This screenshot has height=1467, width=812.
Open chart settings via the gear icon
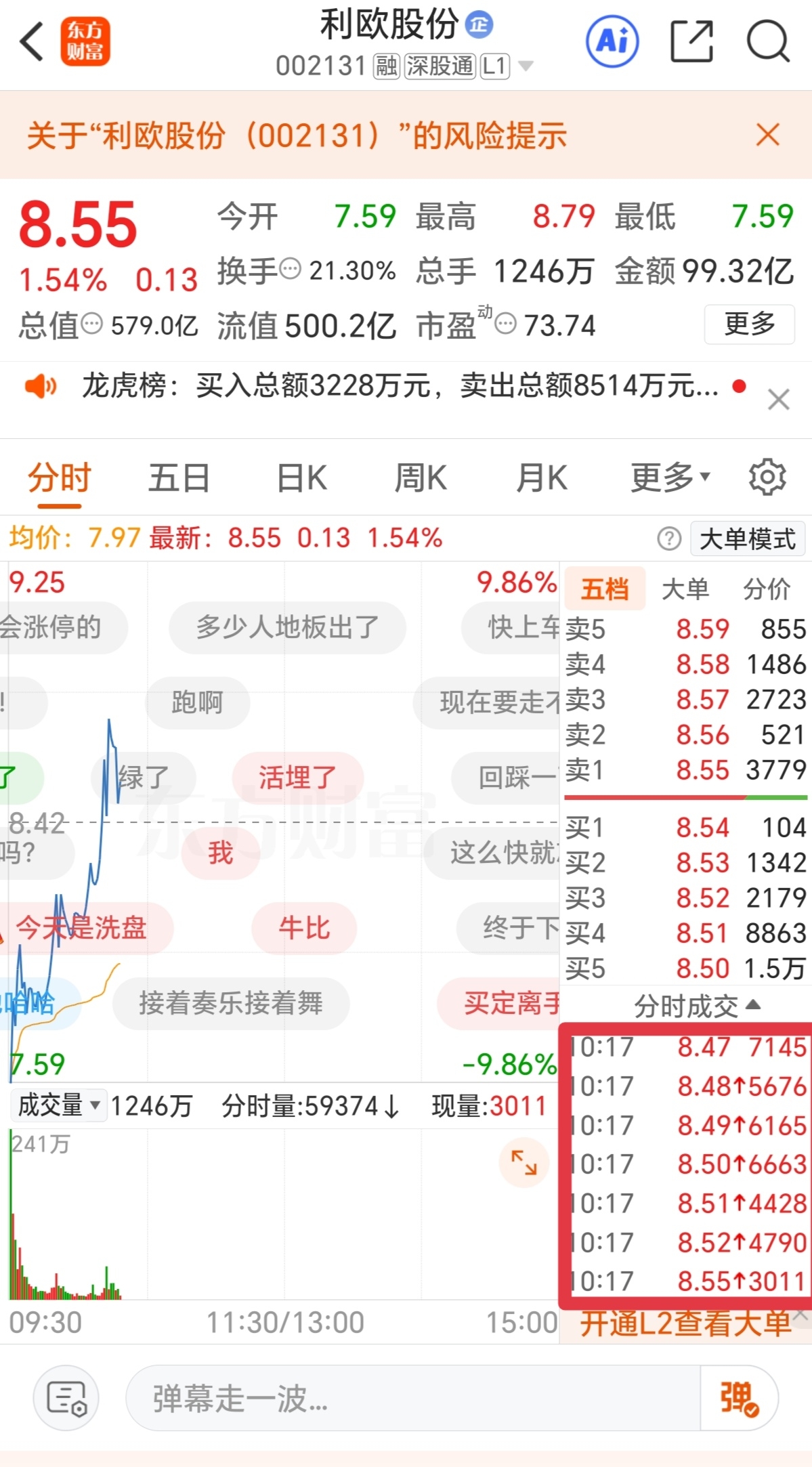click(767, 477)
